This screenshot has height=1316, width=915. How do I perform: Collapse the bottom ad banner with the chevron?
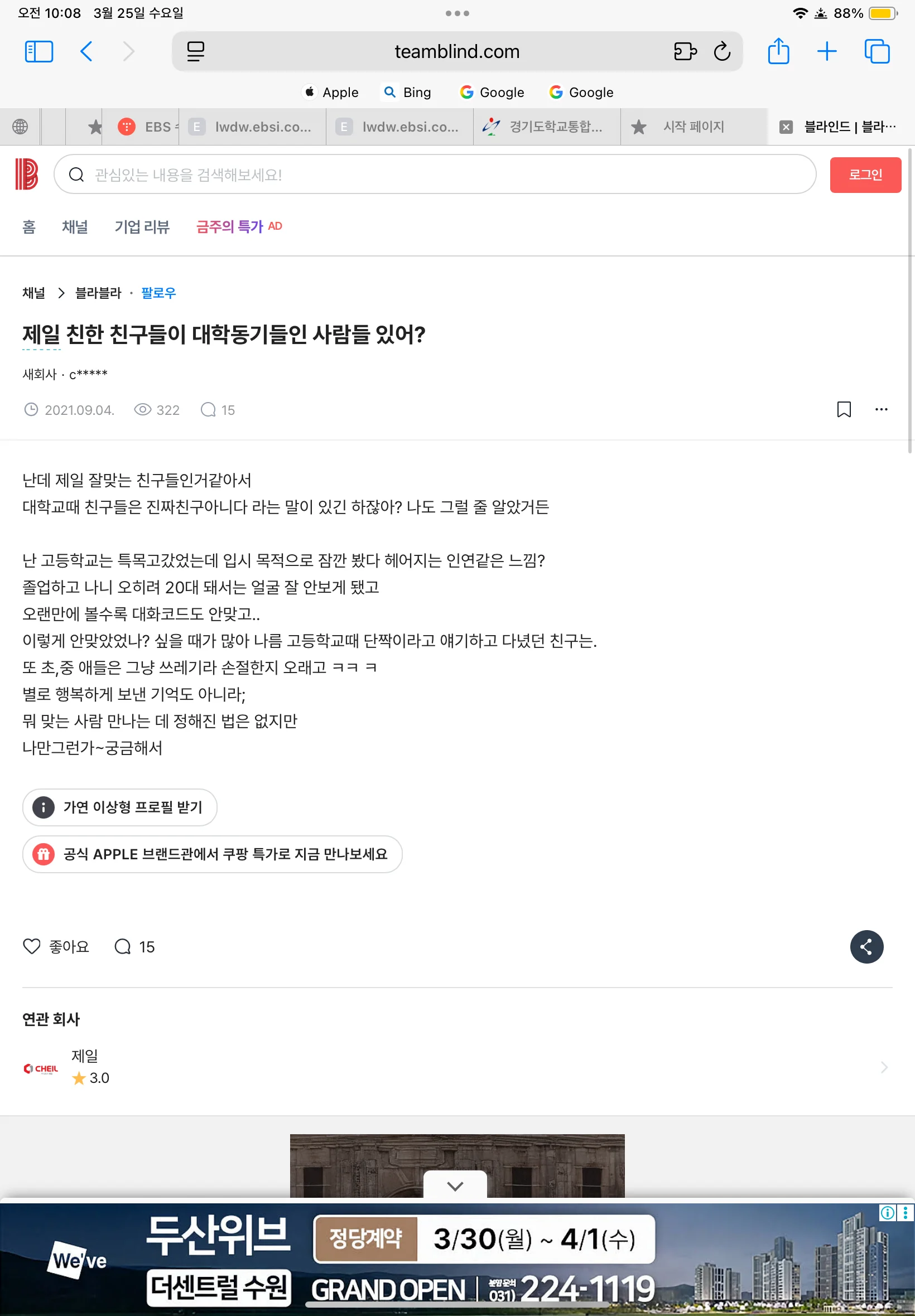[455, 1186]
